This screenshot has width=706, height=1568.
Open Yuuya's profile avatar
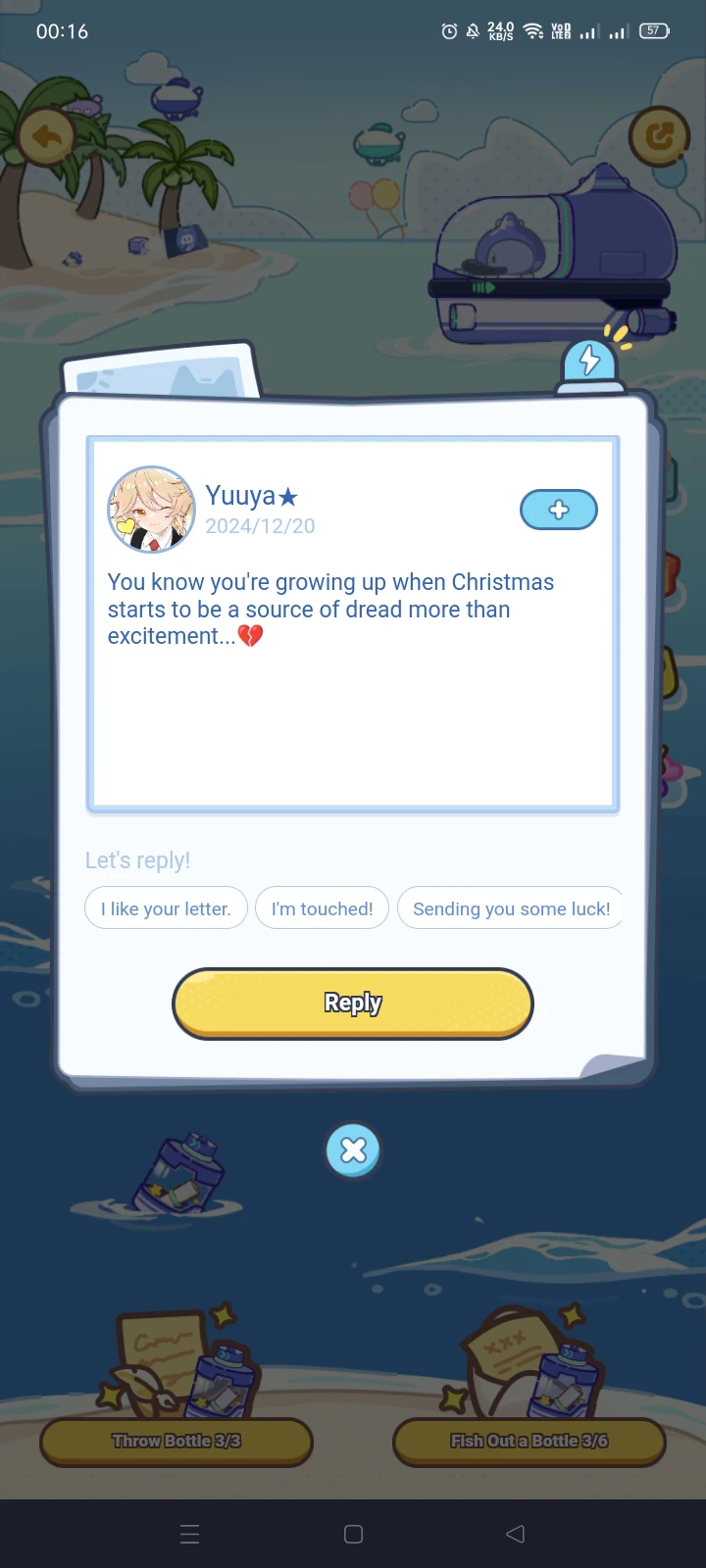[151, 510]
